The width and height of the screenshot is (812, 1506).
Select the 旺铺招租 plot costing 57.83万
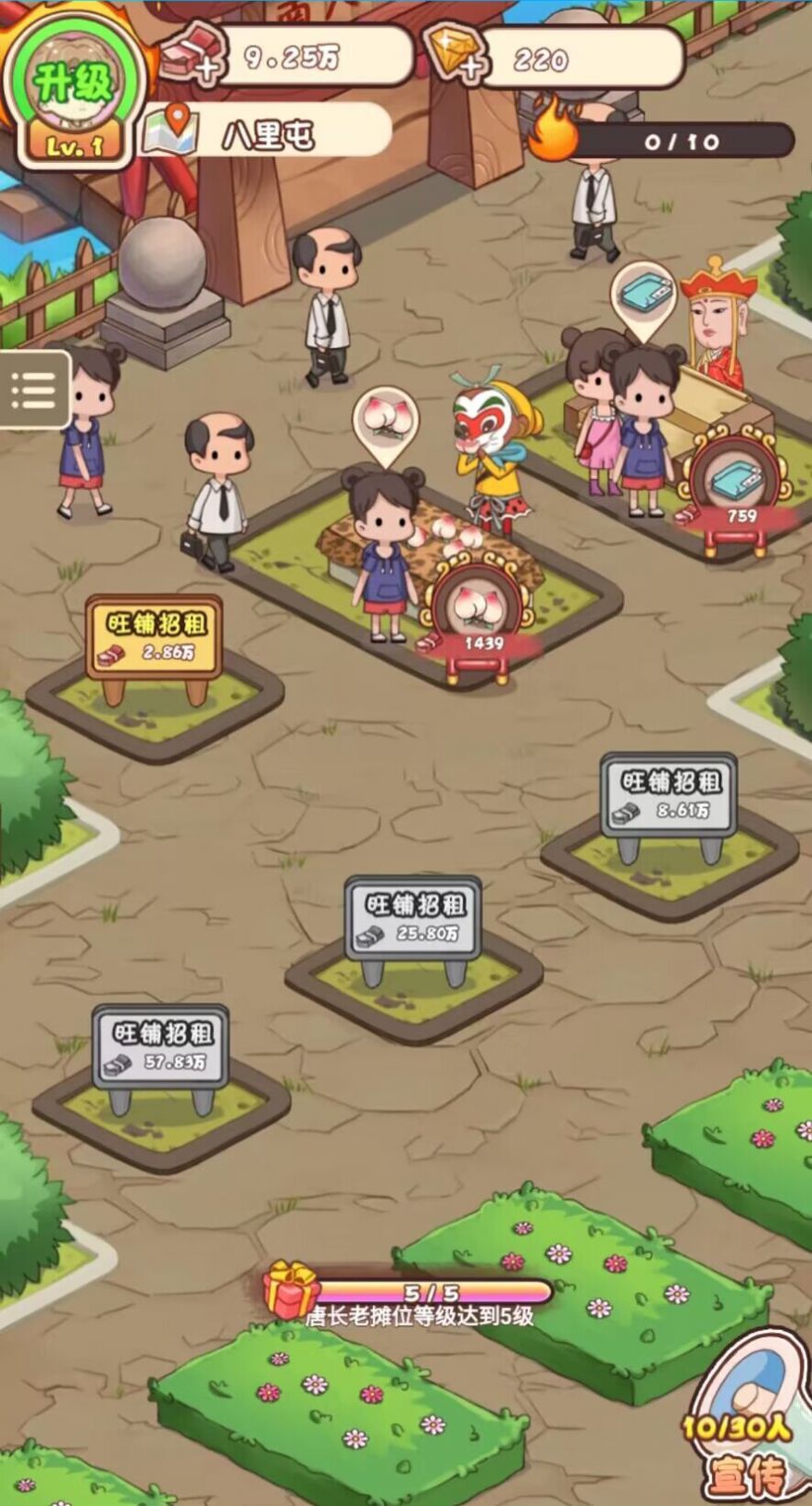160,1047
